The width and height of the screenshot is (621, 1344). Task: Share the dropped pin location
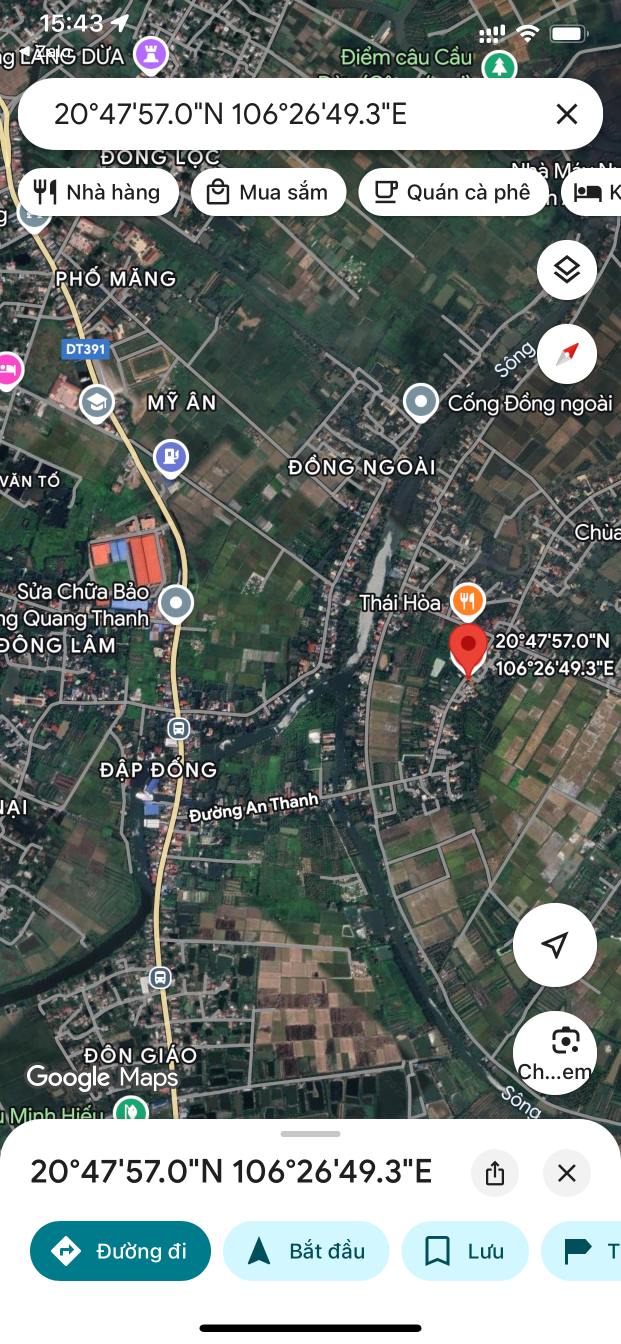[495, 1173]
